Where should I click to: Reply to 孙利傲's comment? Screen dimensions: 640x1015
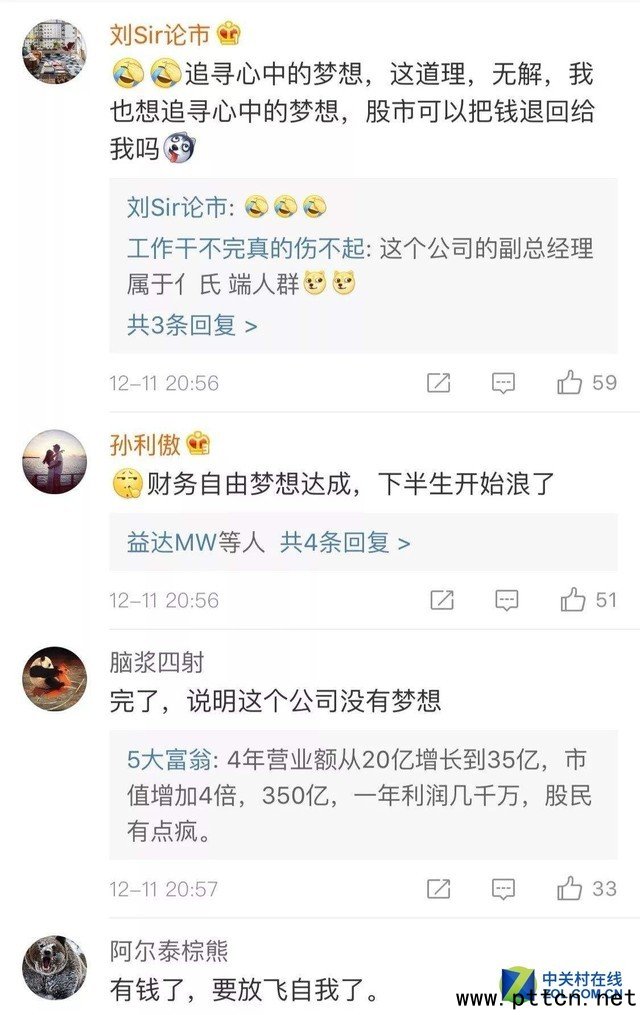pos(506,600)
